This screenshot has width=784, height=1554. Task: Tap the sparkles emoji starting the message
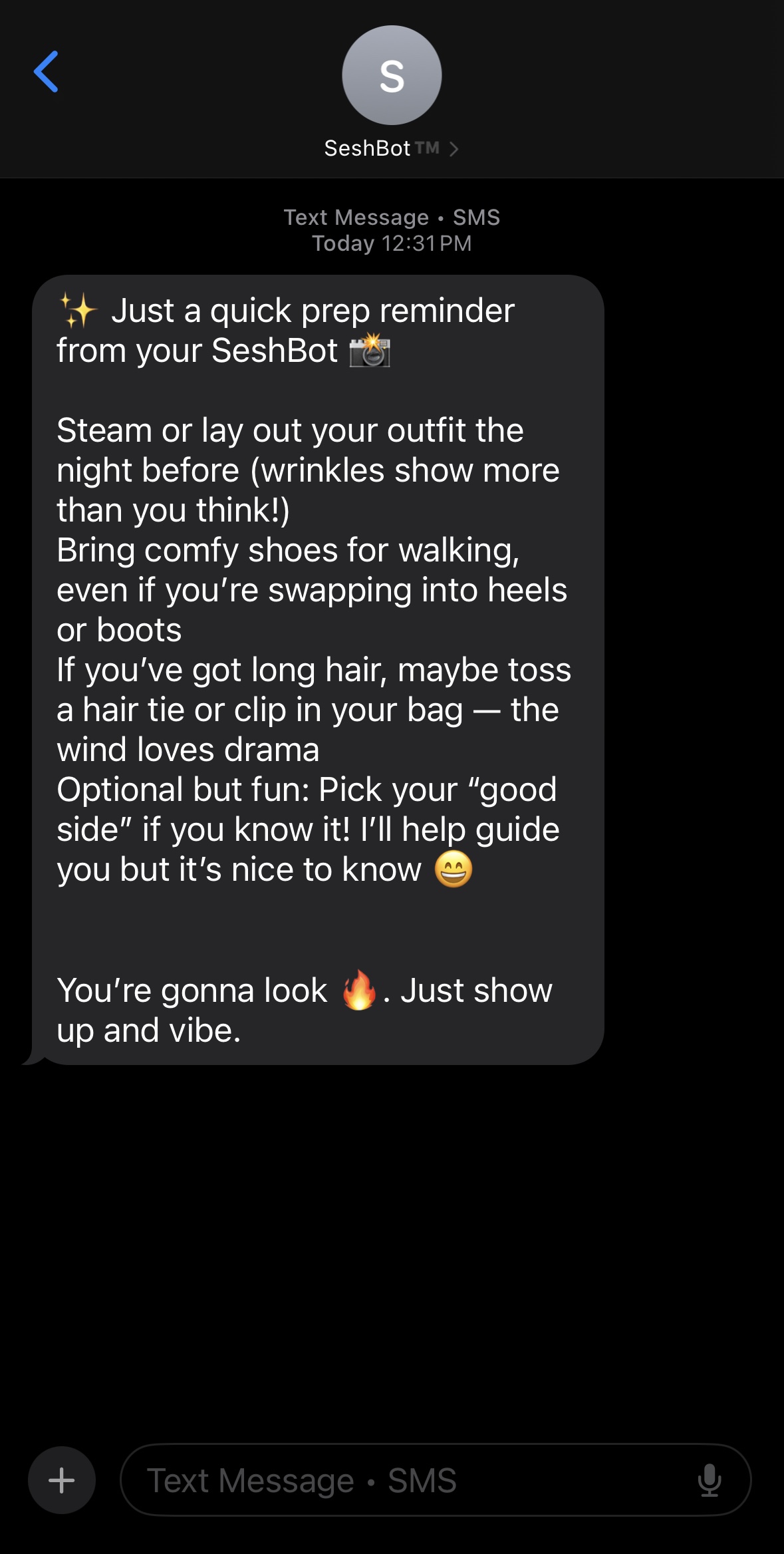point(78,310)
